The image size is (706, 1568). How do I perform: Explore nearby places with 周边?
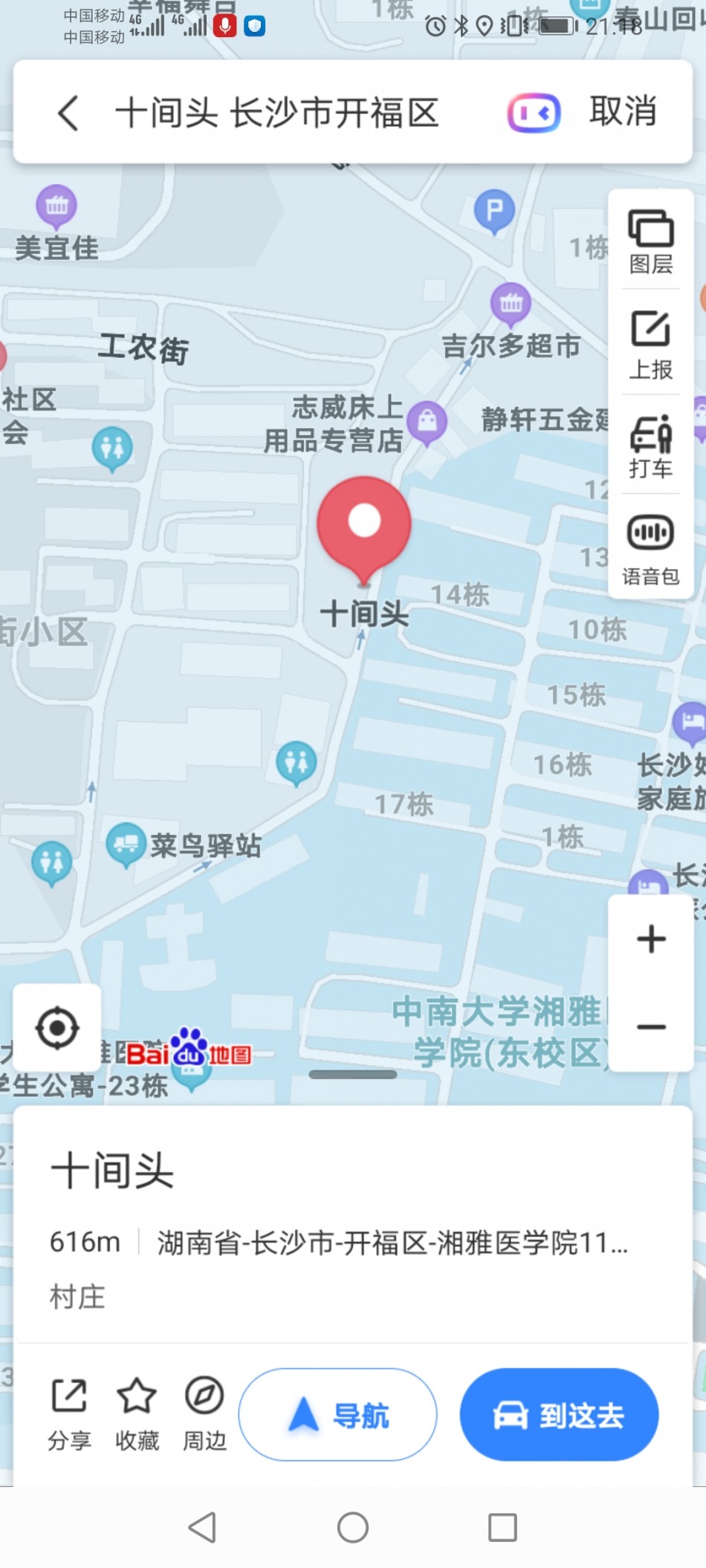click(204, 1414)
